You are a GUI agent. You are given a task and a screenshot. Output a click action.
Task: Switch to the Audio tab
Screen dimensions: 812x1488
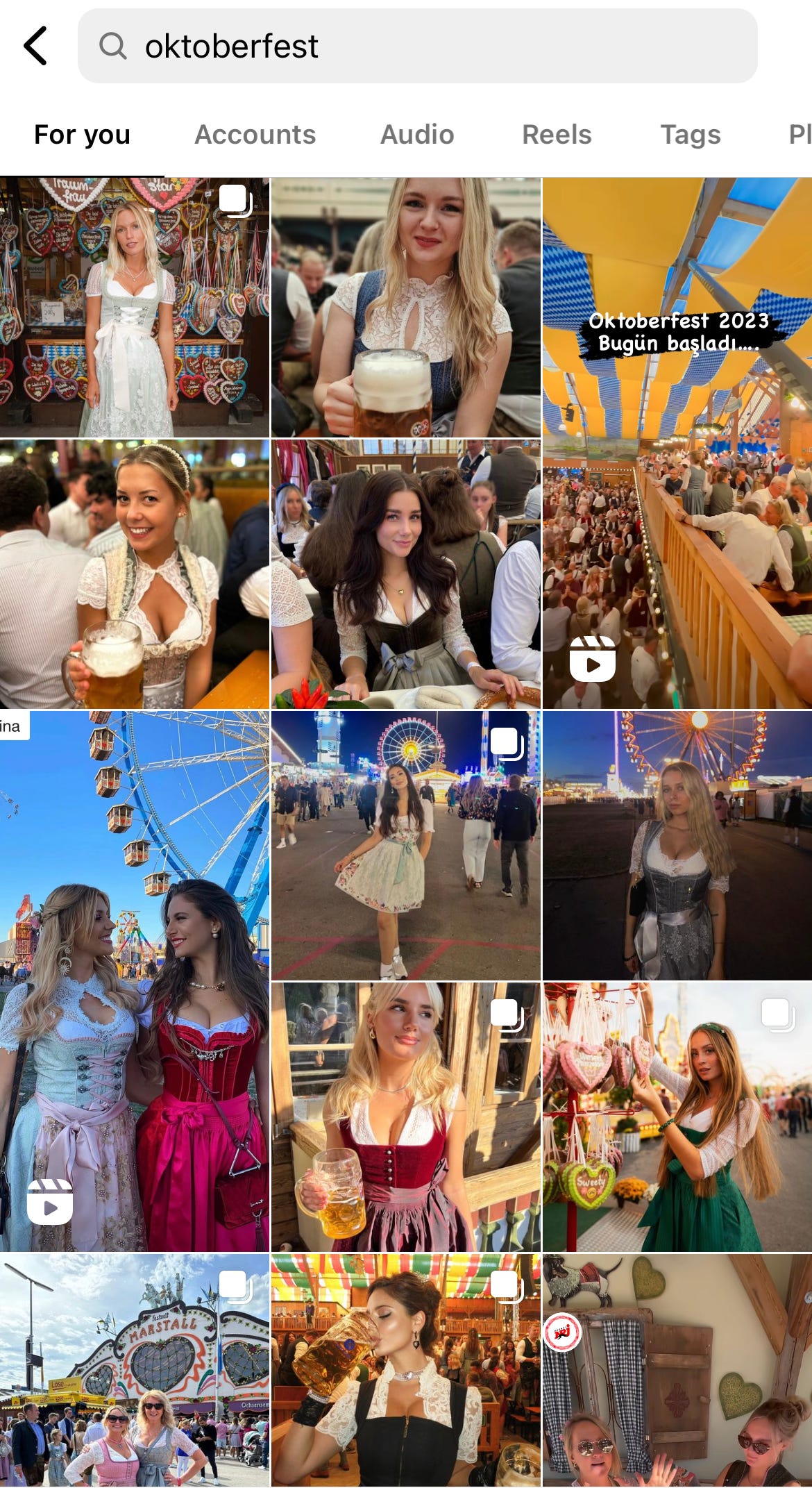pos(417,135)
